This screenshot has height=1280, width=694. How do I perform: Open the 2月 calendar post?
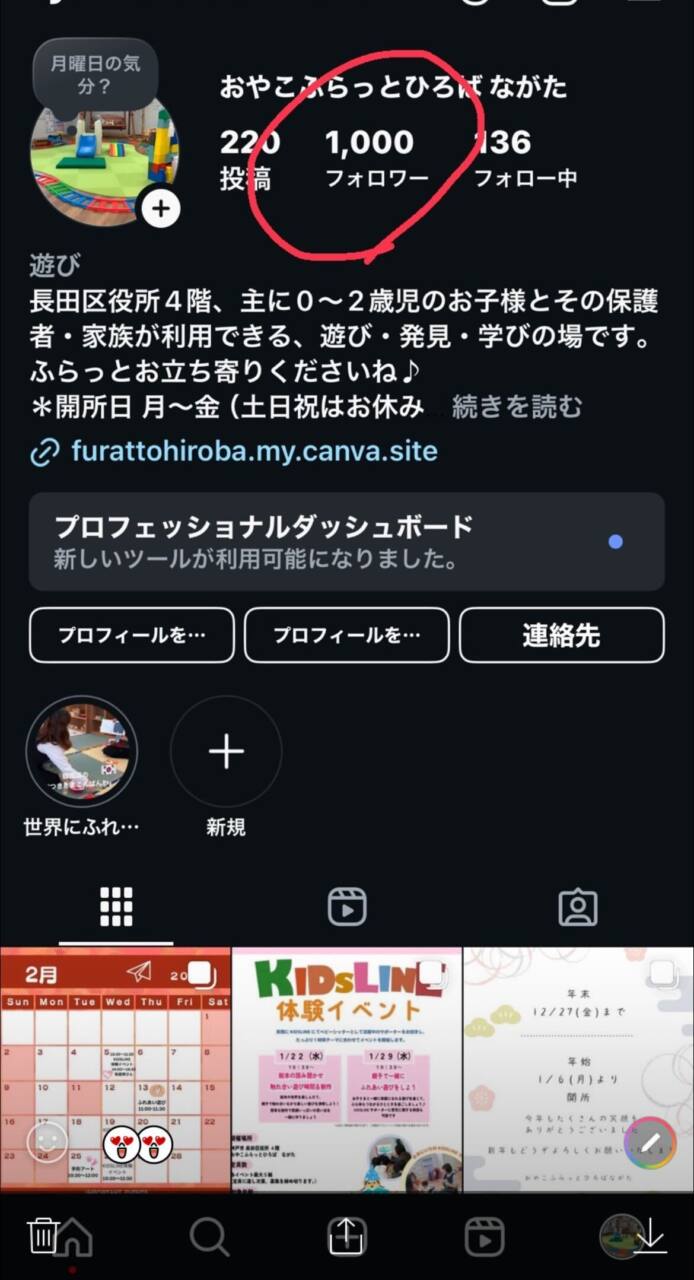coord(115,1068)
